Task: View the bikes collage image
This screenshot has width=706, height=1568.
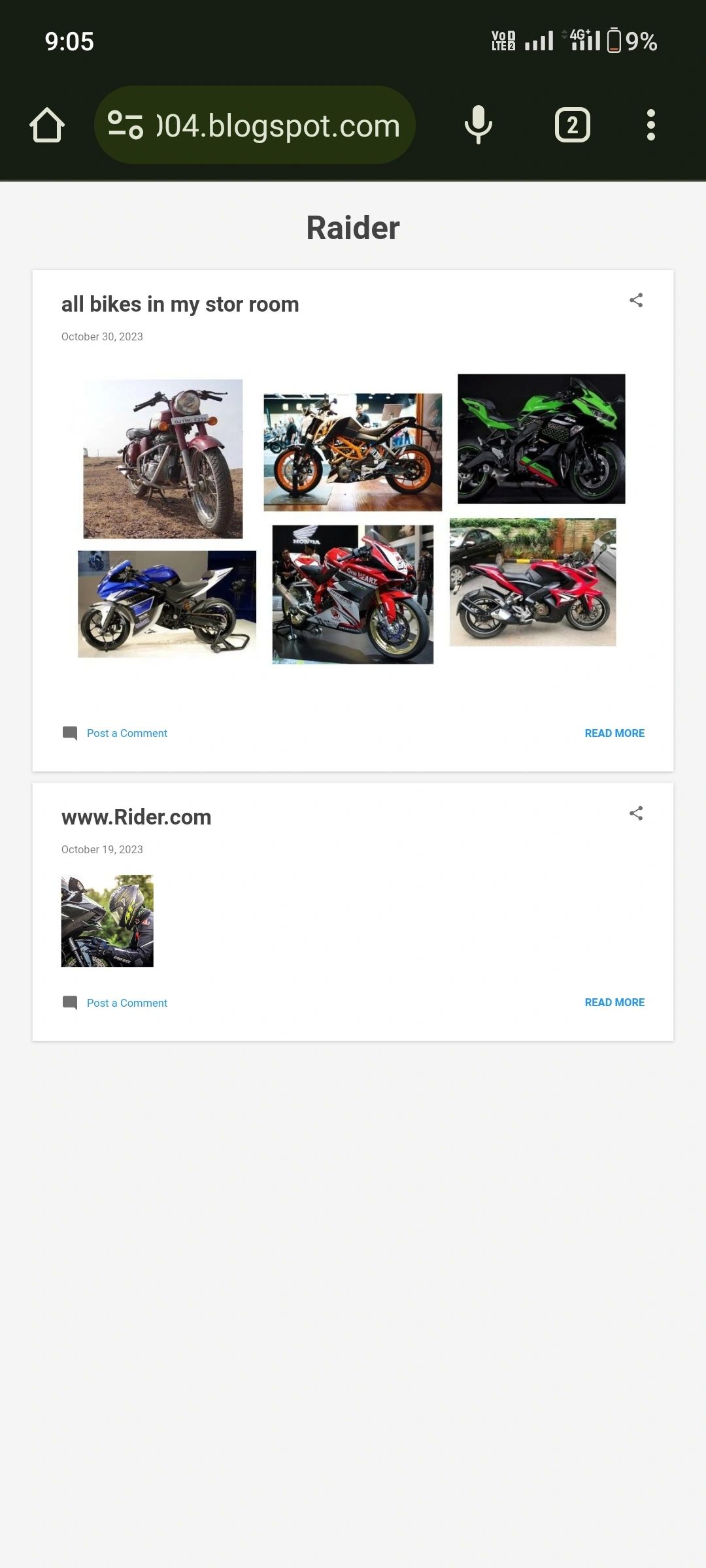Action: (x=352, y=519)
